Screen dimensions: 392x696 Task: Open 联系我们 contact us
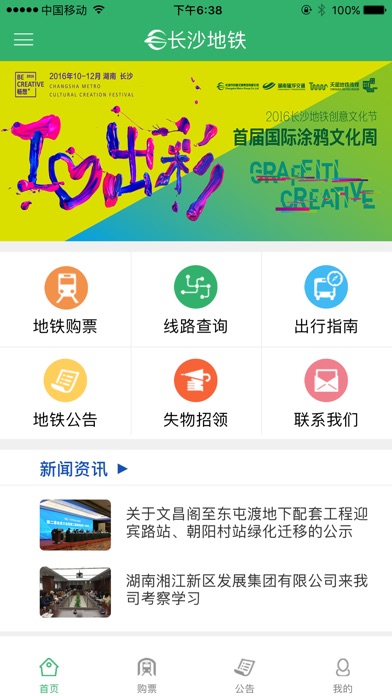tap(326, 393)
